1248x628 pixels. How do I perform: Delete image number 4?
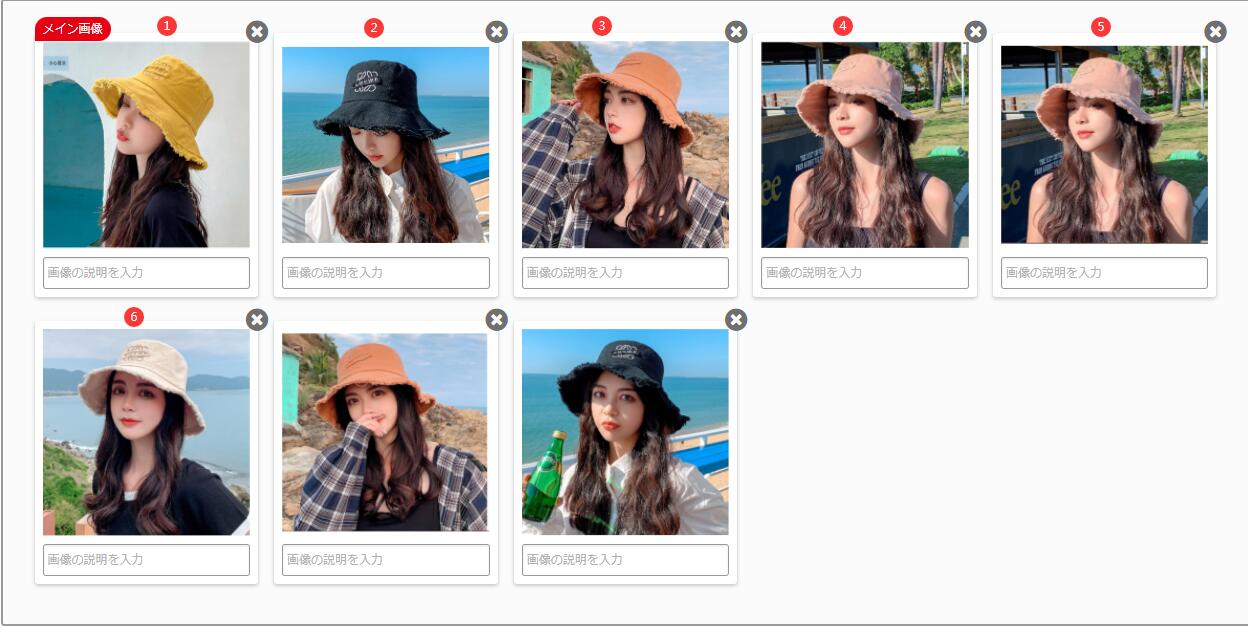tap(976, 32)
